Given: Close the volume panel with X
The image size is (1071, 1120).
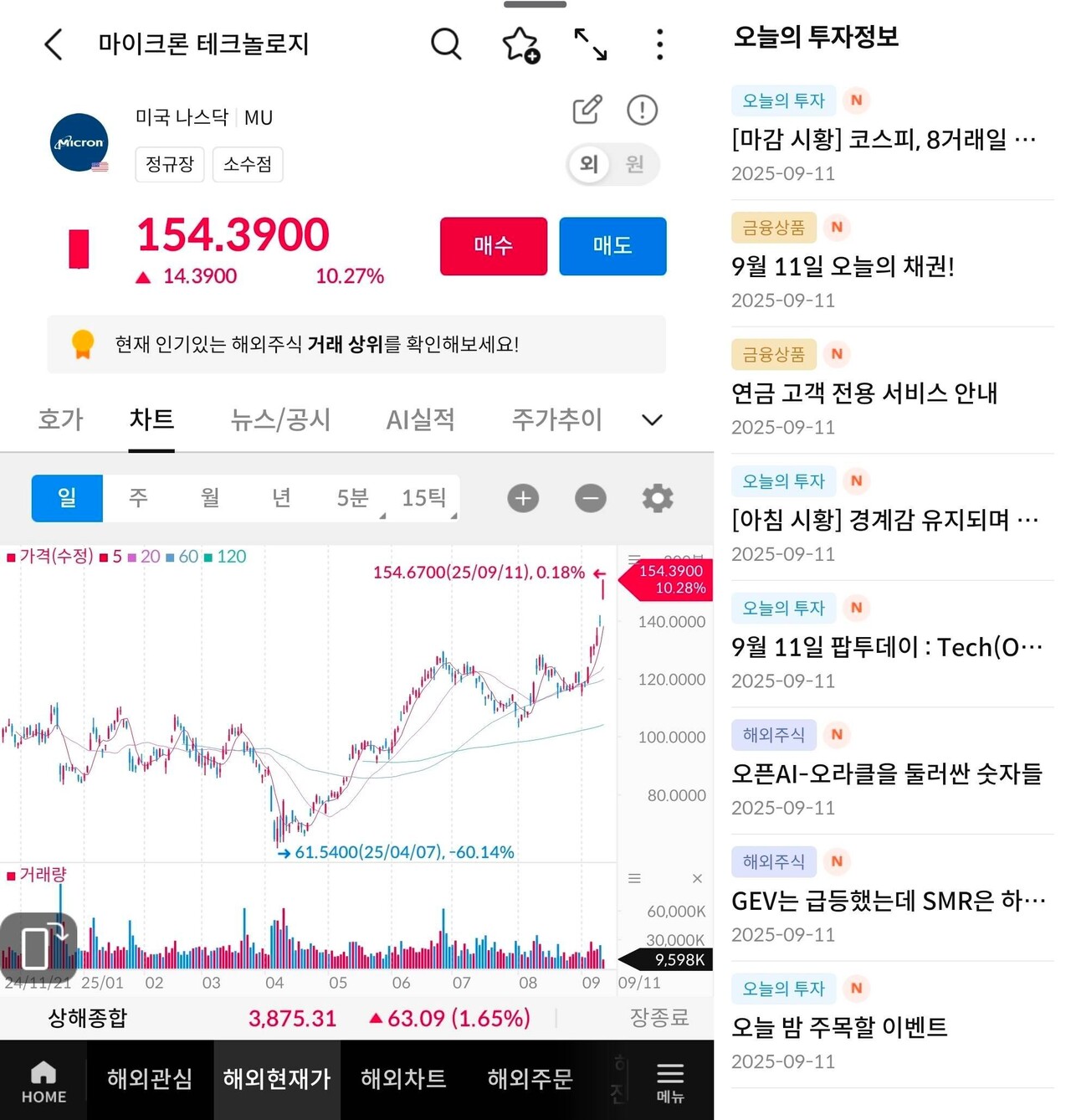Looking at the screenshot, I should 697,879.
